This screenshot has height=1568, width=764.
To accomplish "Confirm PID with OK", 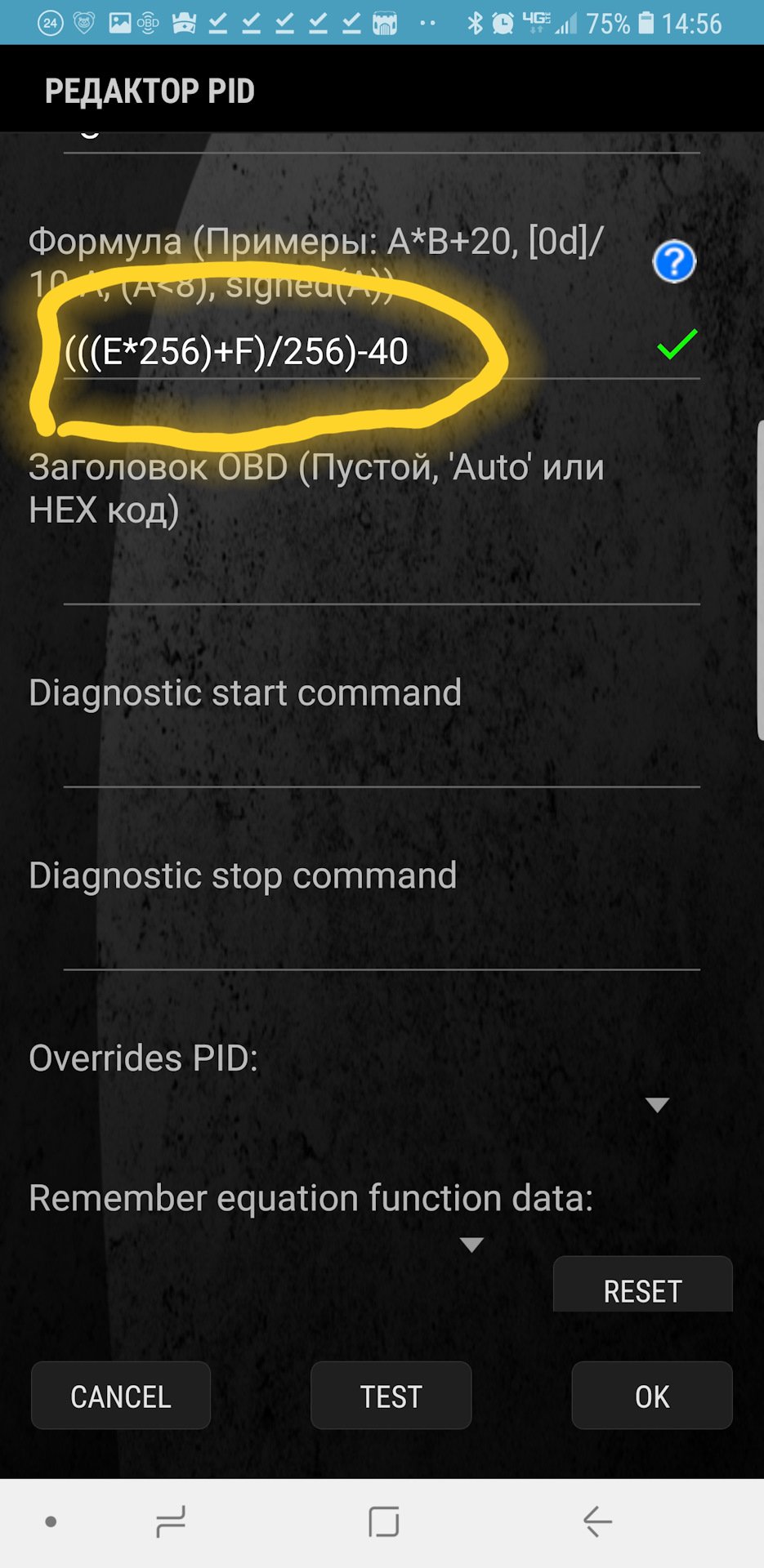I will 651,1396.
